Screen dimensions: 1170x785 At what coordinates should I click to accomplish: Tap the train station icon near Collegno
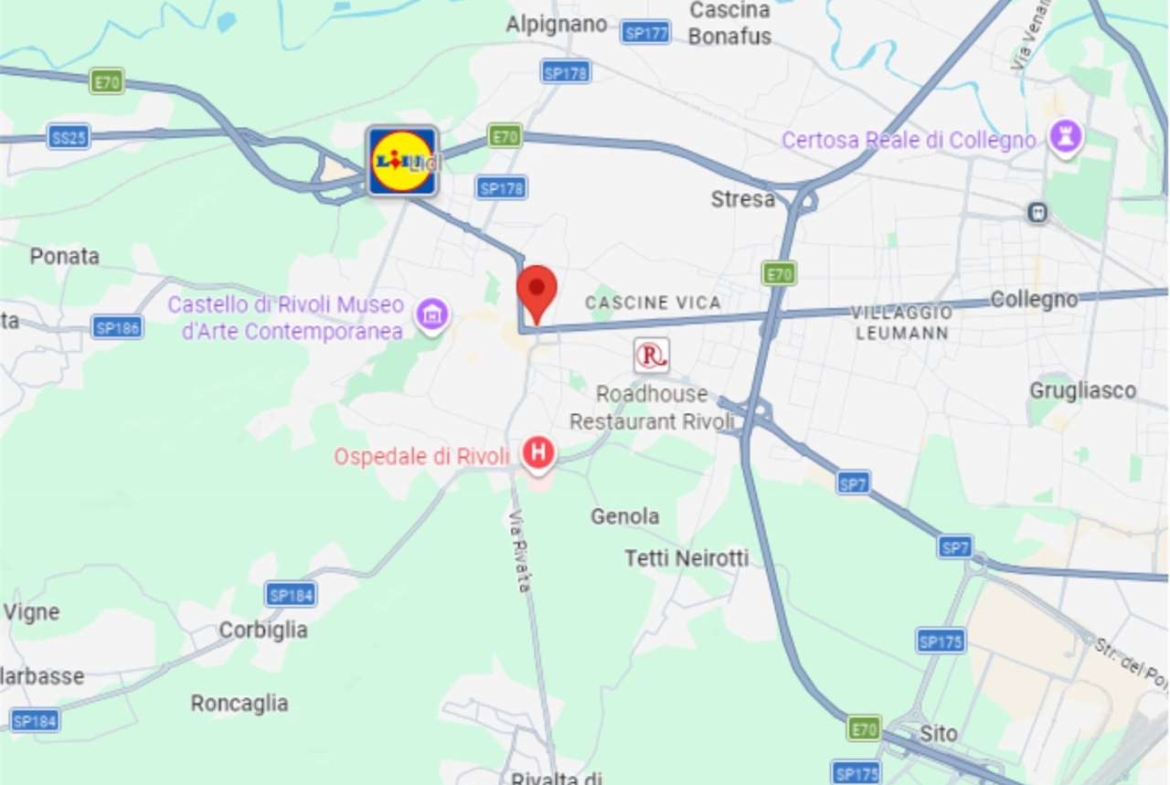[x=1038, y=212]
